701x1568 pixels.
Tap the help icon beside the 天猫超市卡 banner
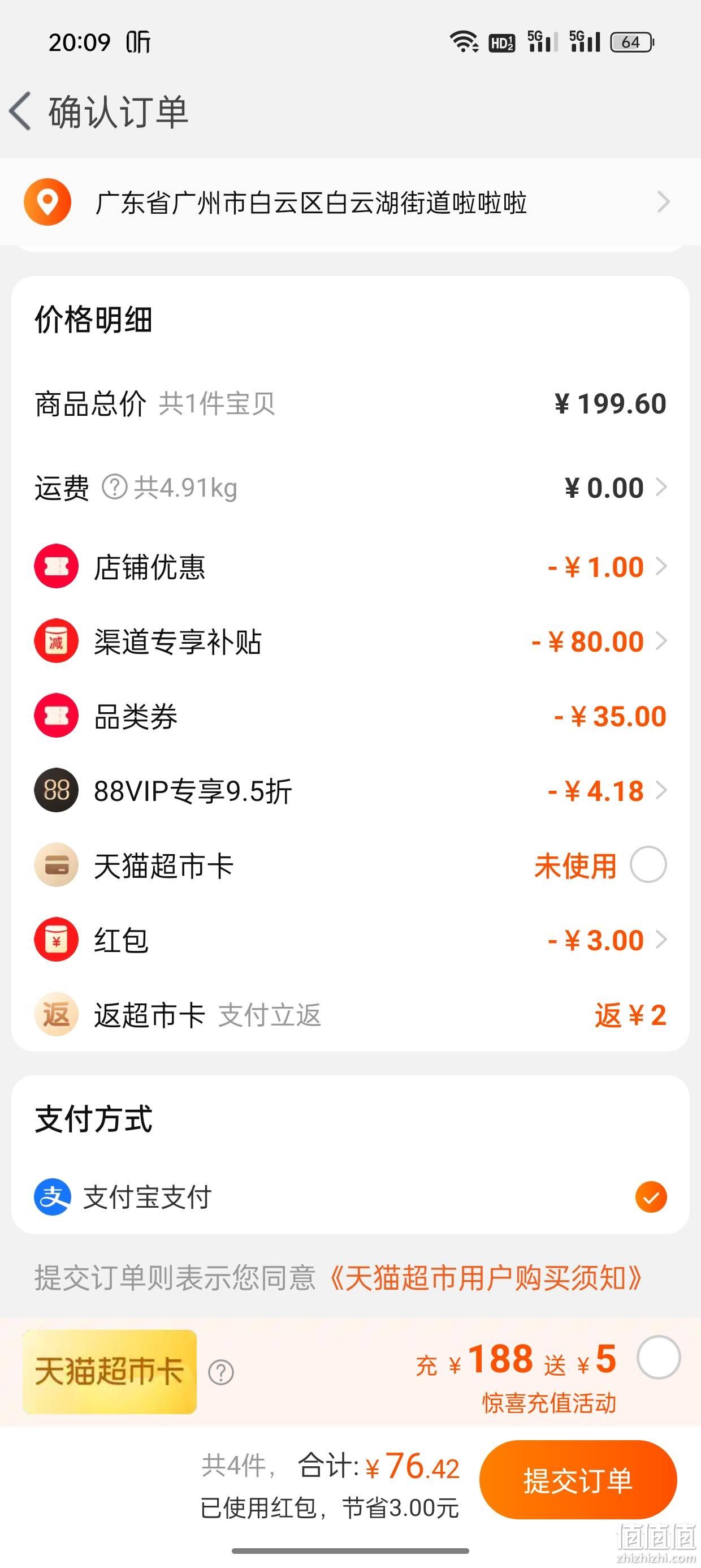[x=221, y=1372]
